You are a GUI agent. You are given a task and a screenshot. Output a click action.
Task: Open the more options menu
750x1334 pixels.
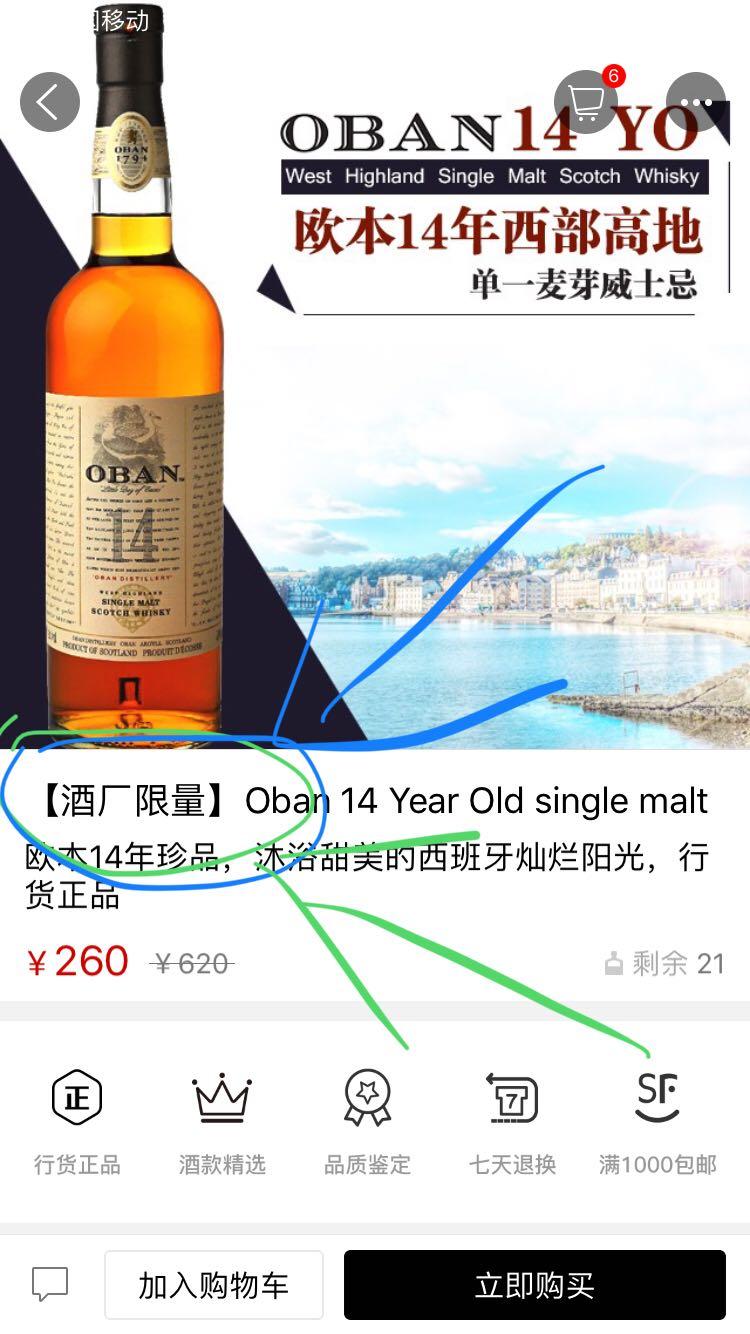698,101
